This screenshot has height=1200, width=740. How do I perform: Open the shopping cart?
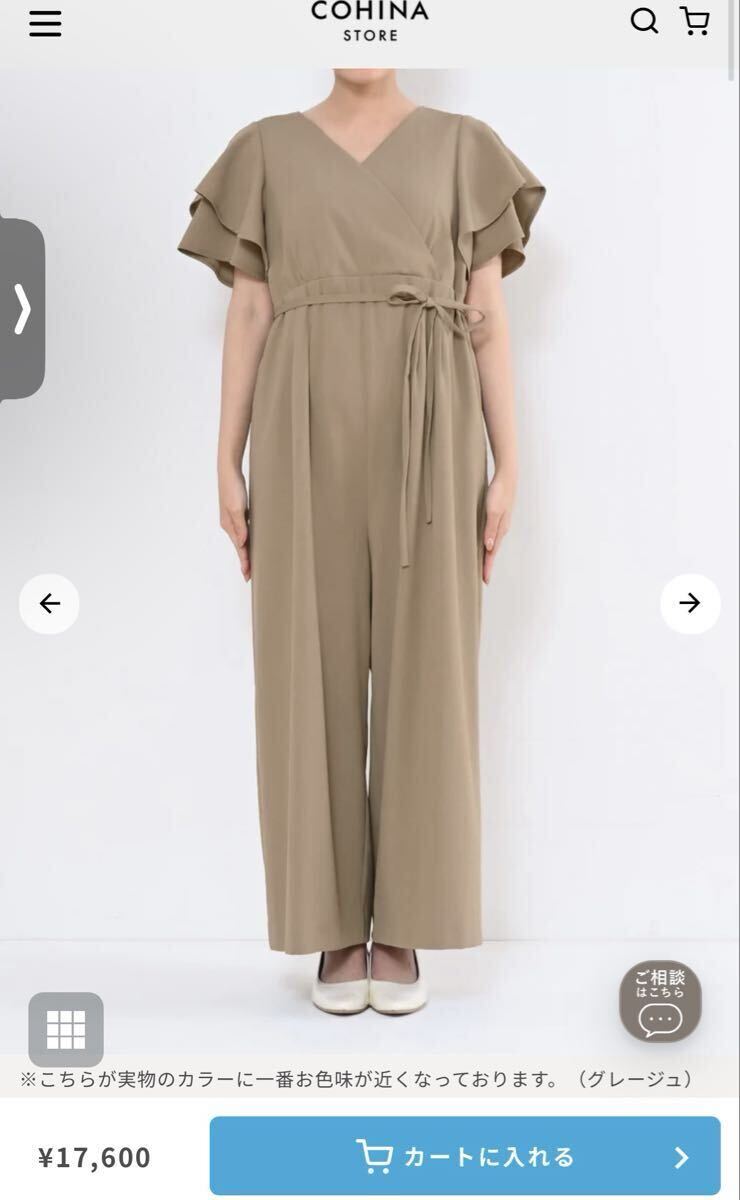click(695, 21)
